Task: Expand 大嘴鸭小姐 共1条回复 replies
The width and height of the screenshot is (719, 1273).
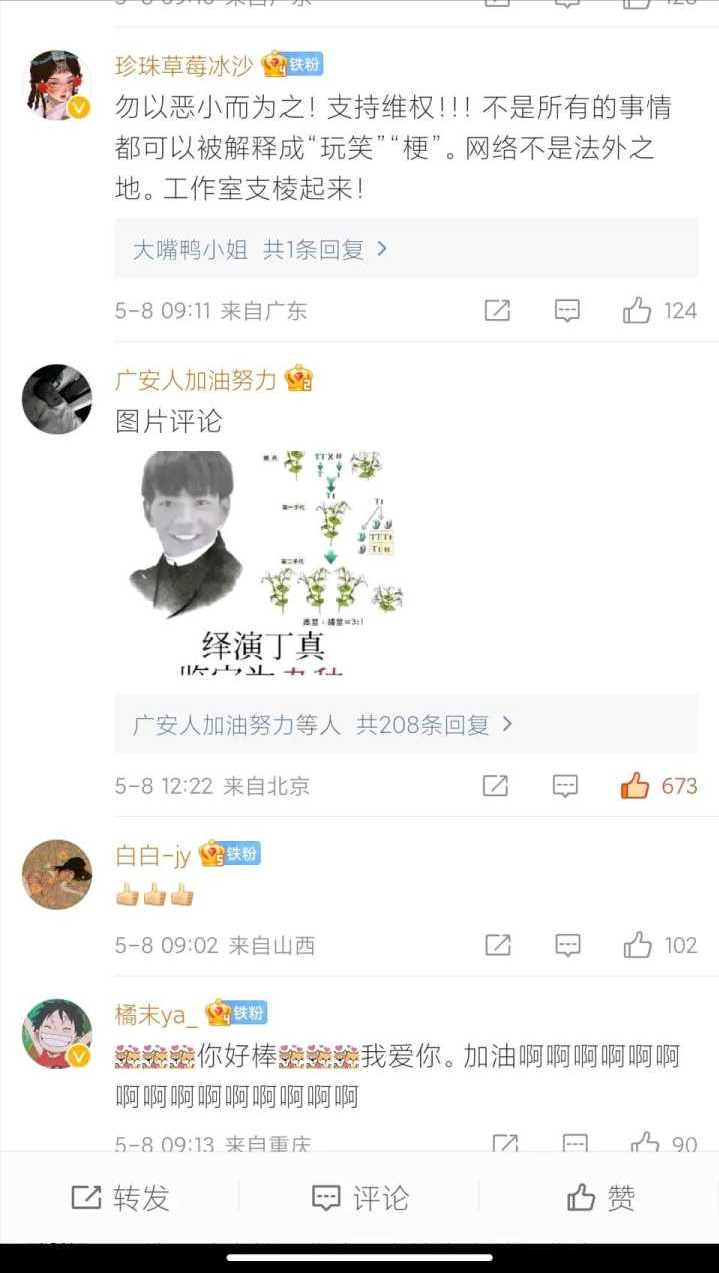Action: tap(260, 250)
